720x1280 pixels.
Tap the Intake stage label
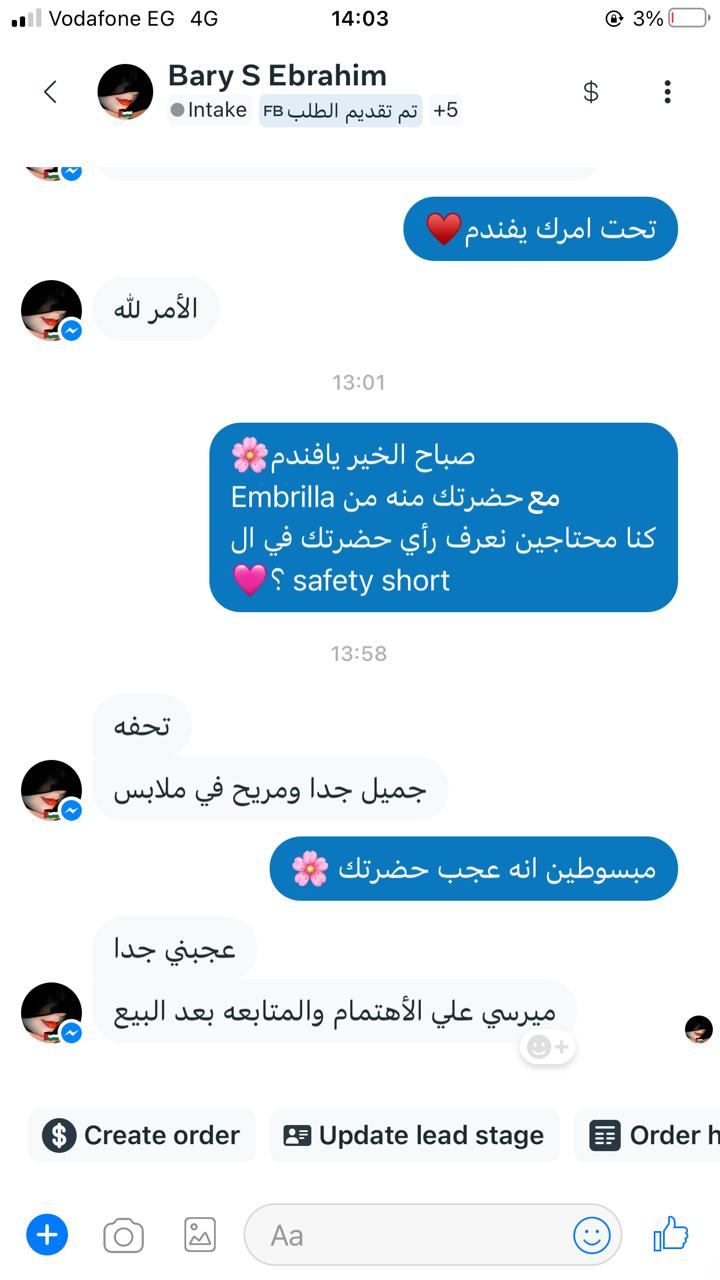point(210,110)
